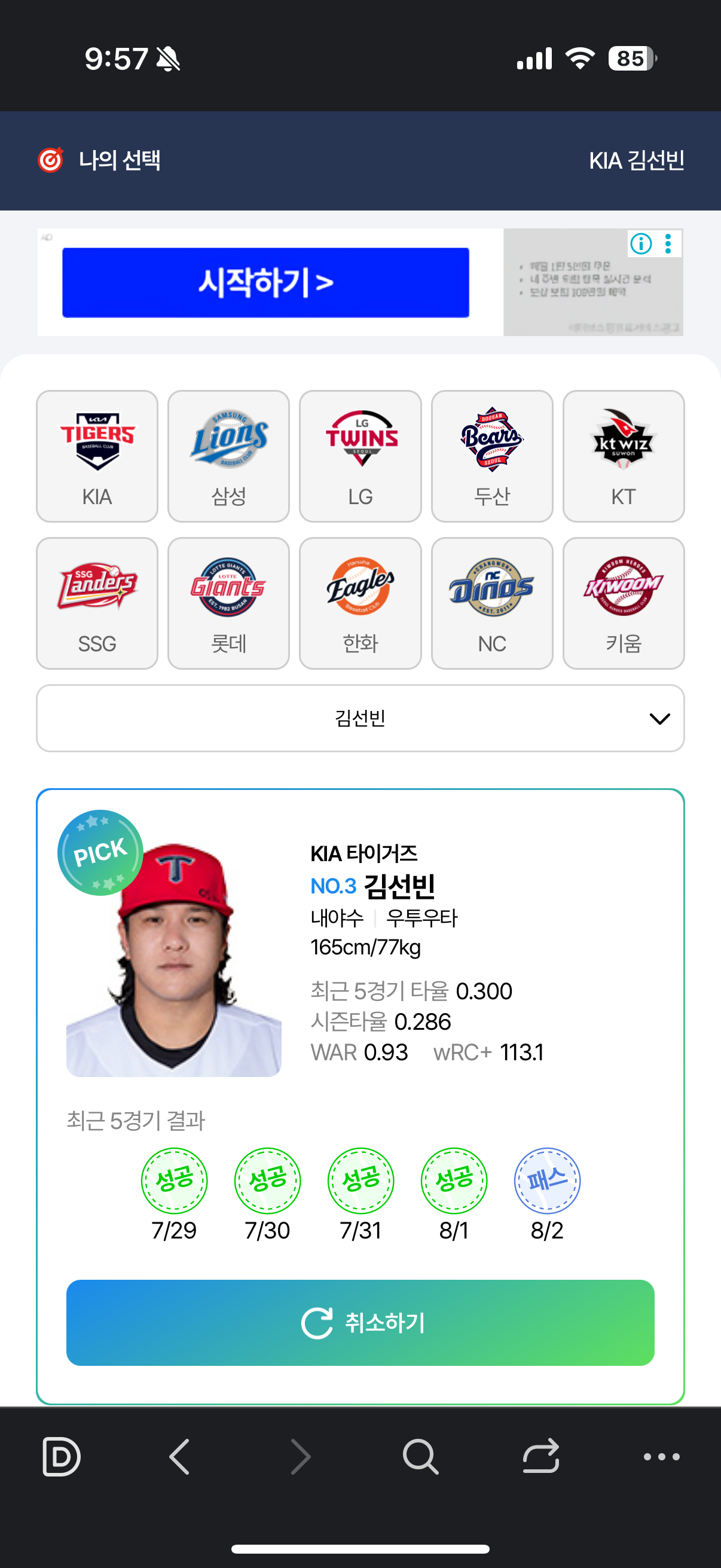Pick the LG Twins team tile
The height and width of the screenshot is (1568, 721).
click(x=360, y=456)
